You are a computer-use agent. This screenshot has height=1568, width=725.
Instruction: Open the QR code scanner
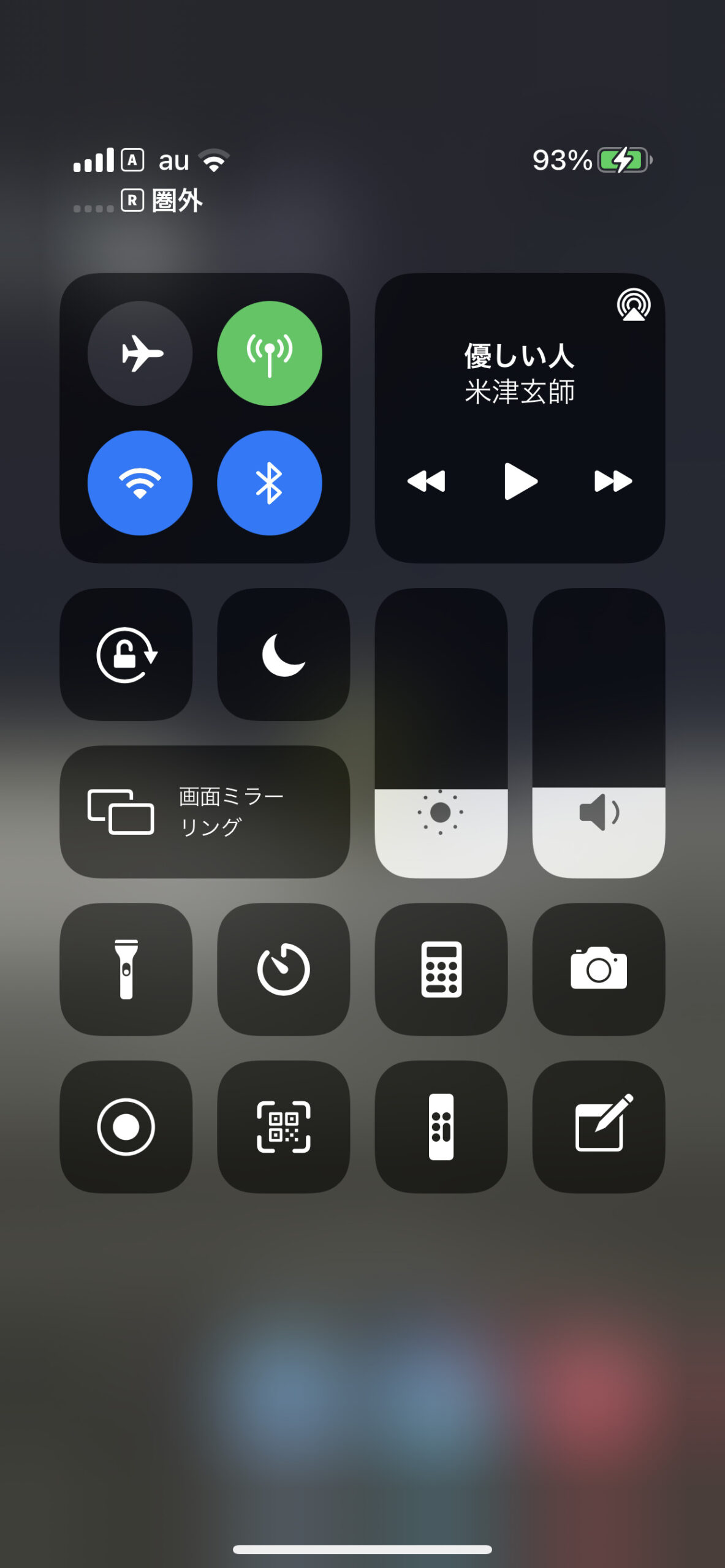(x=283, y=1126)
